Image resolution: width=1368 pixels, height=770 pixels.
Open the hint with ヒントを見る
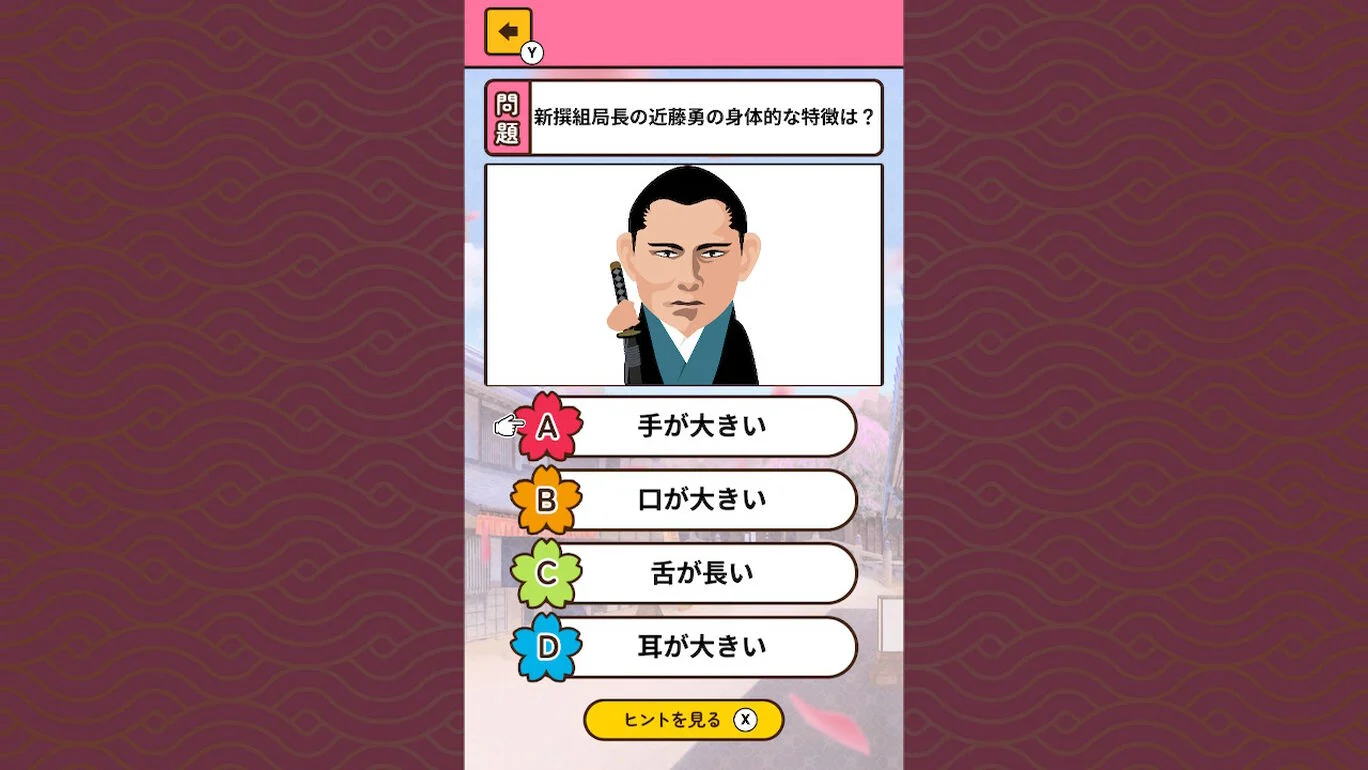point(683,720)
